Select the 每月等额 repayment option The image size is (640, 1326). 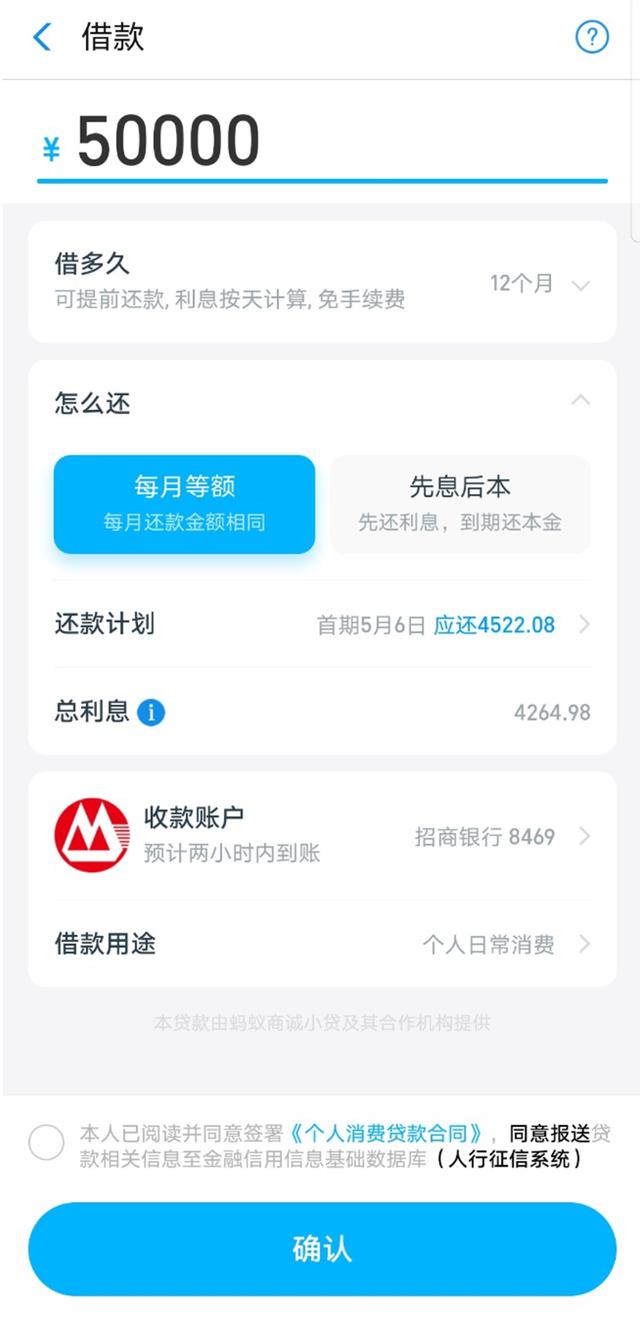184,504
